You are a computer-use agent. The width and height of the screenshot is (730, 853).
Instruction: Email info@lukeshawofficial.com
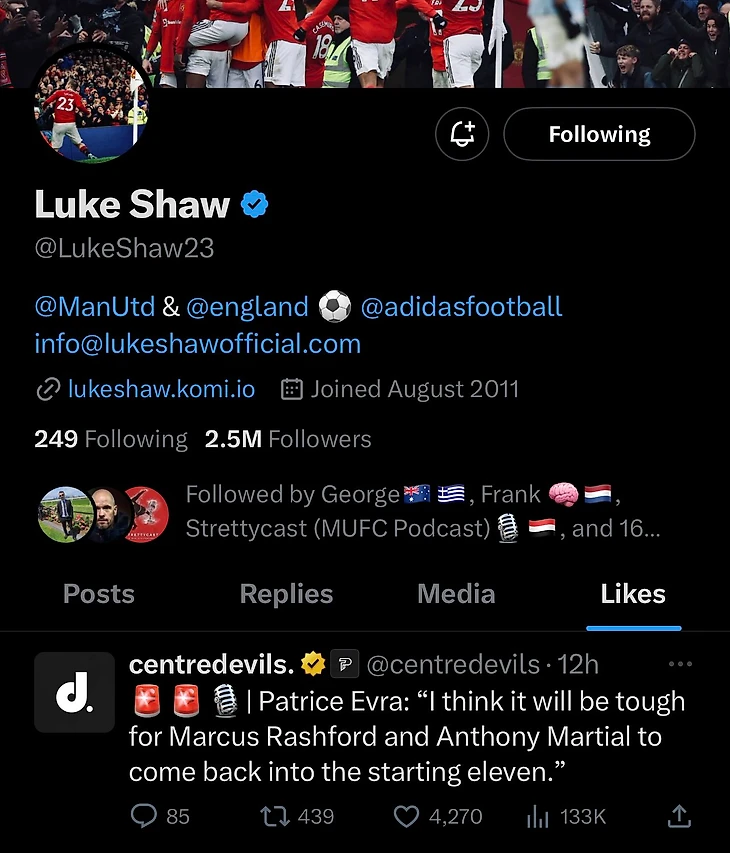point(197,343)
